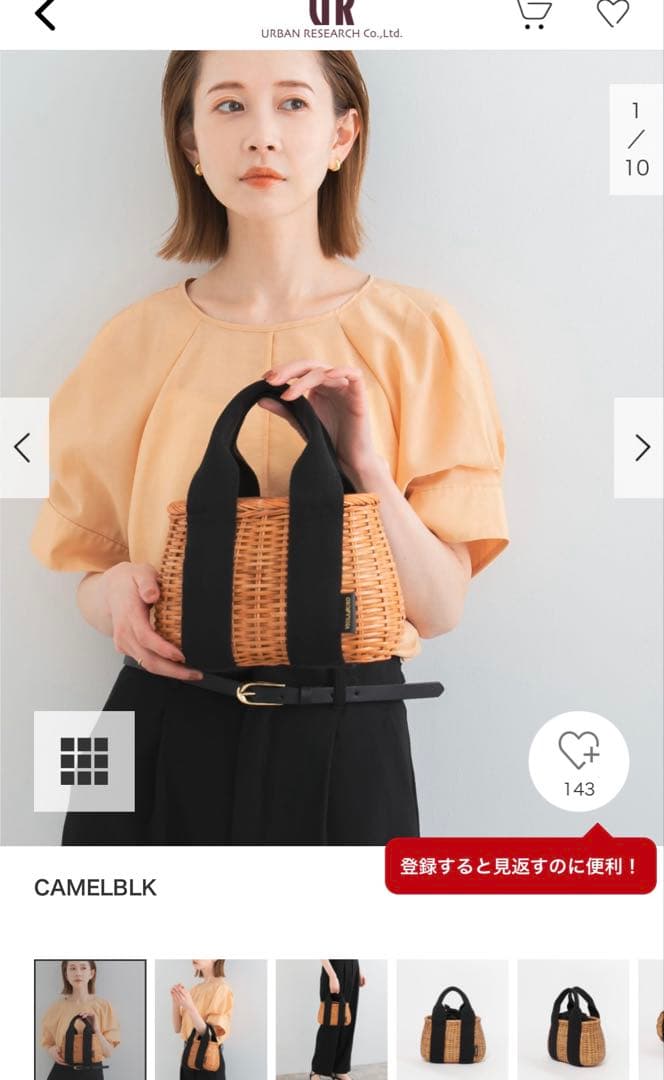664x1080 pixels.
Task: Open the shopping cart
Action: tap(533, 13)
